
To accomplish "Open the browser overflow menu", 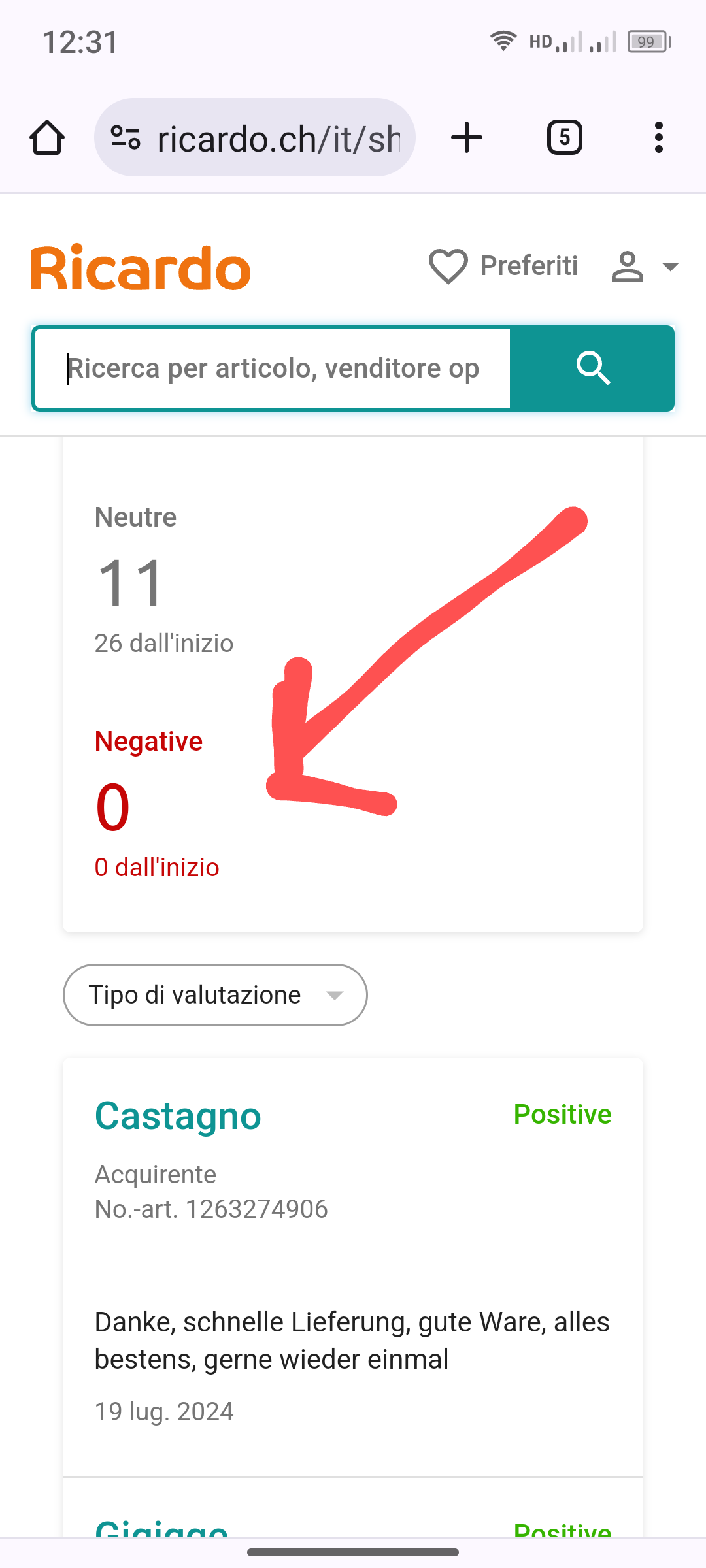I will pos(658,138).
